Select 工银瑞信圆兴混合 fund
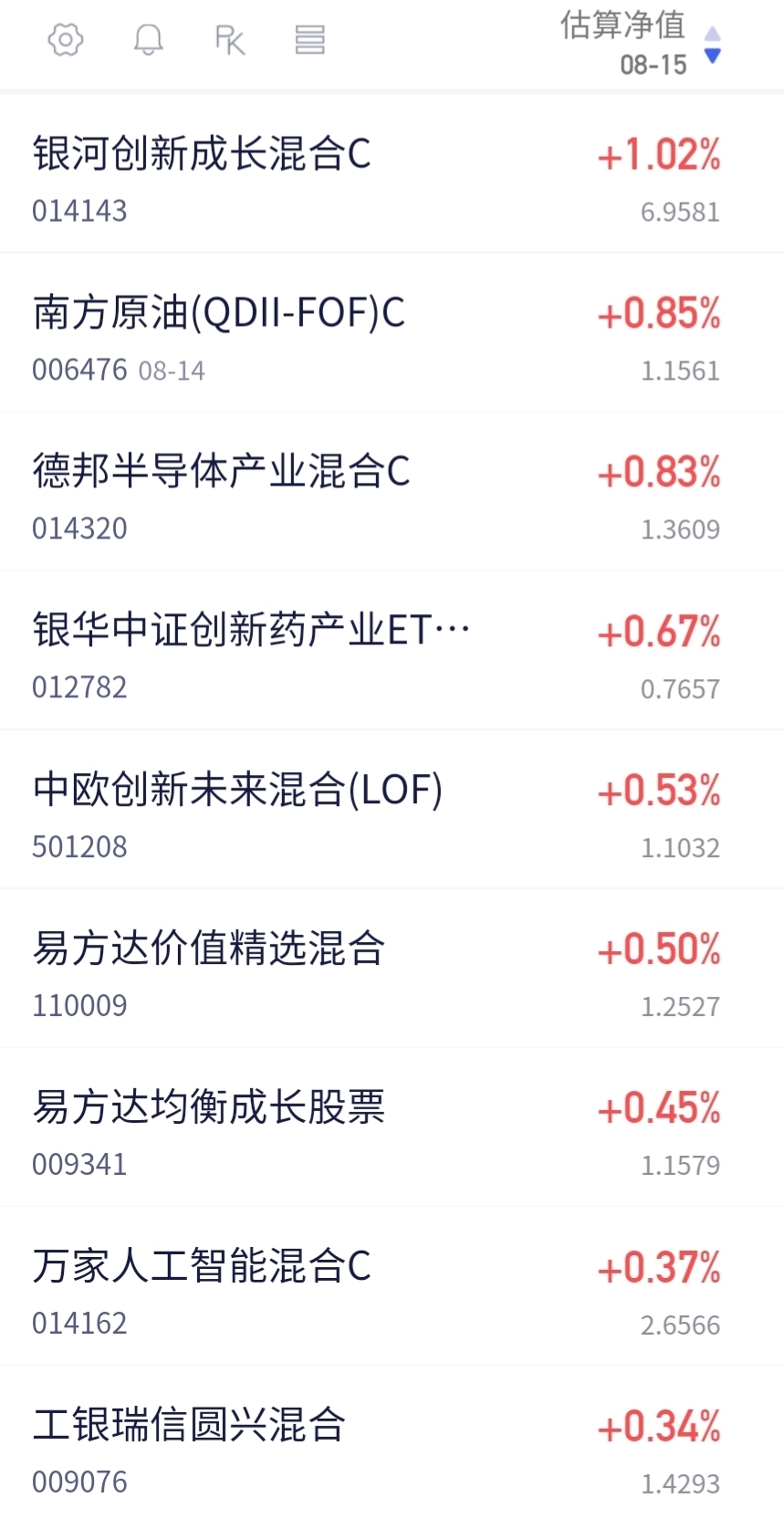Image resolution: width=784 pixels, height=1519 pixels. 392,1442
